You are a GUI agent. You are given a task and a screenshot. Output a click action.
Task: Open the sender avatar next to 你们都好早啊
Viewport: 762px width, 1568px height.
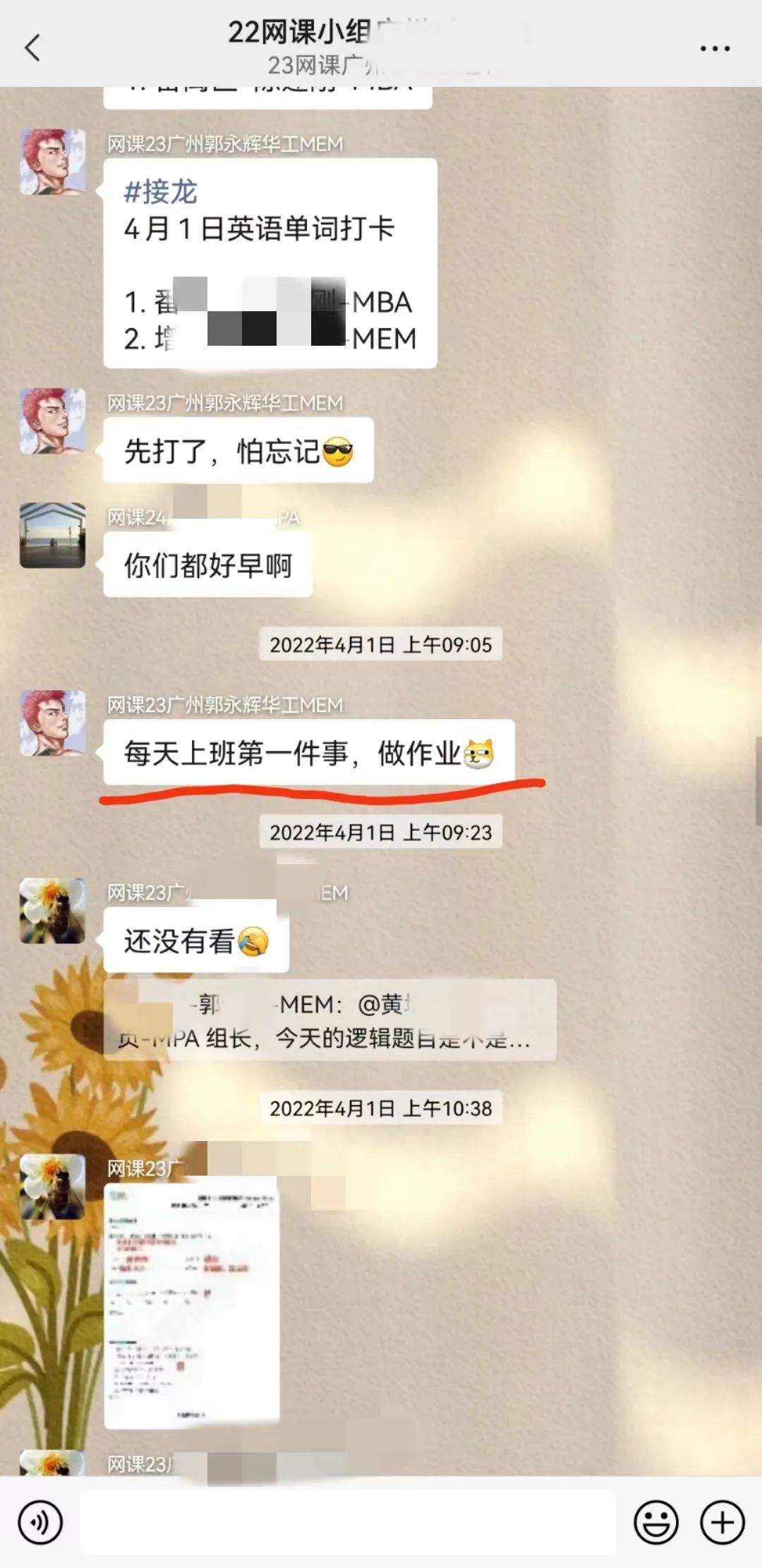[52, 536]
